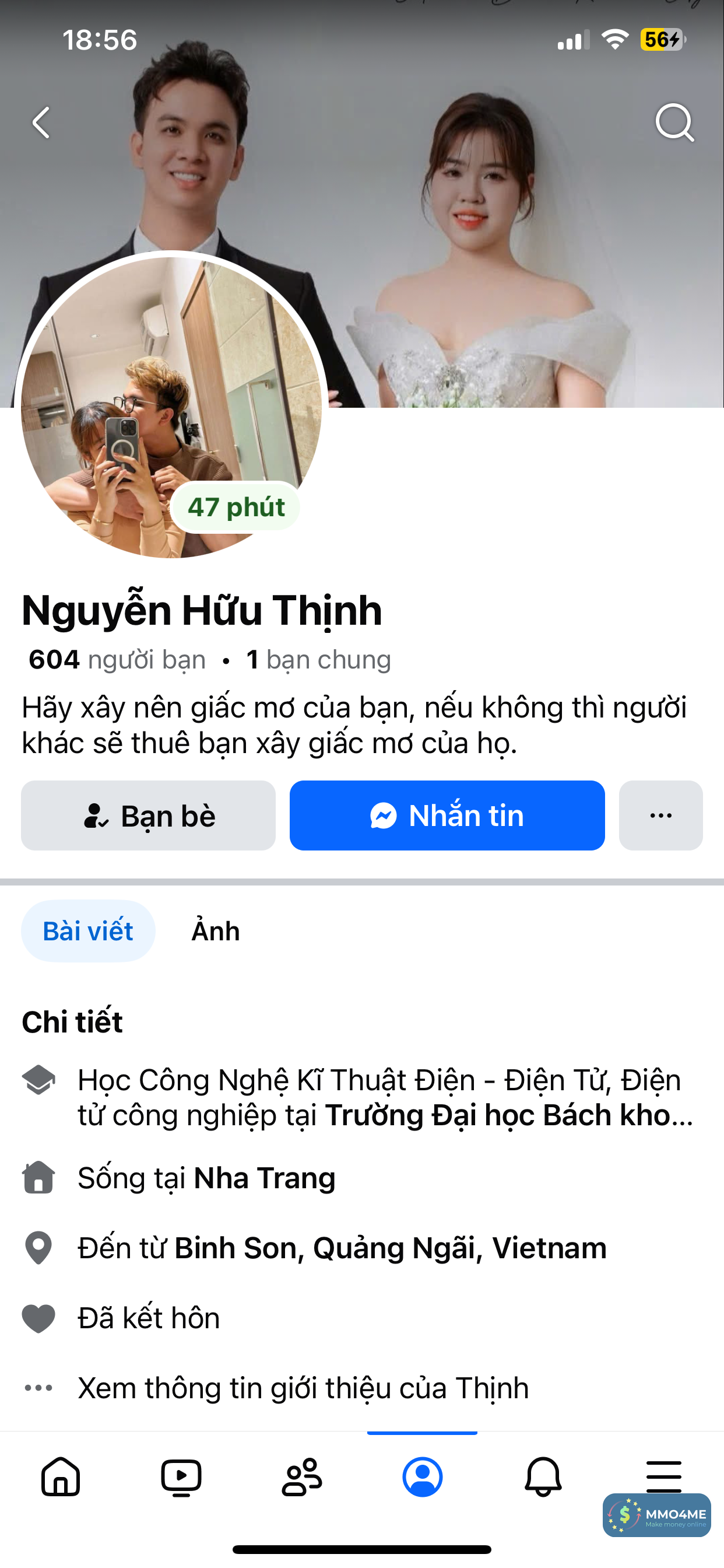Viewport: 724px width, 1568px height.
Task: Send a message with Nhắn tin
Action: coord(447,815)
